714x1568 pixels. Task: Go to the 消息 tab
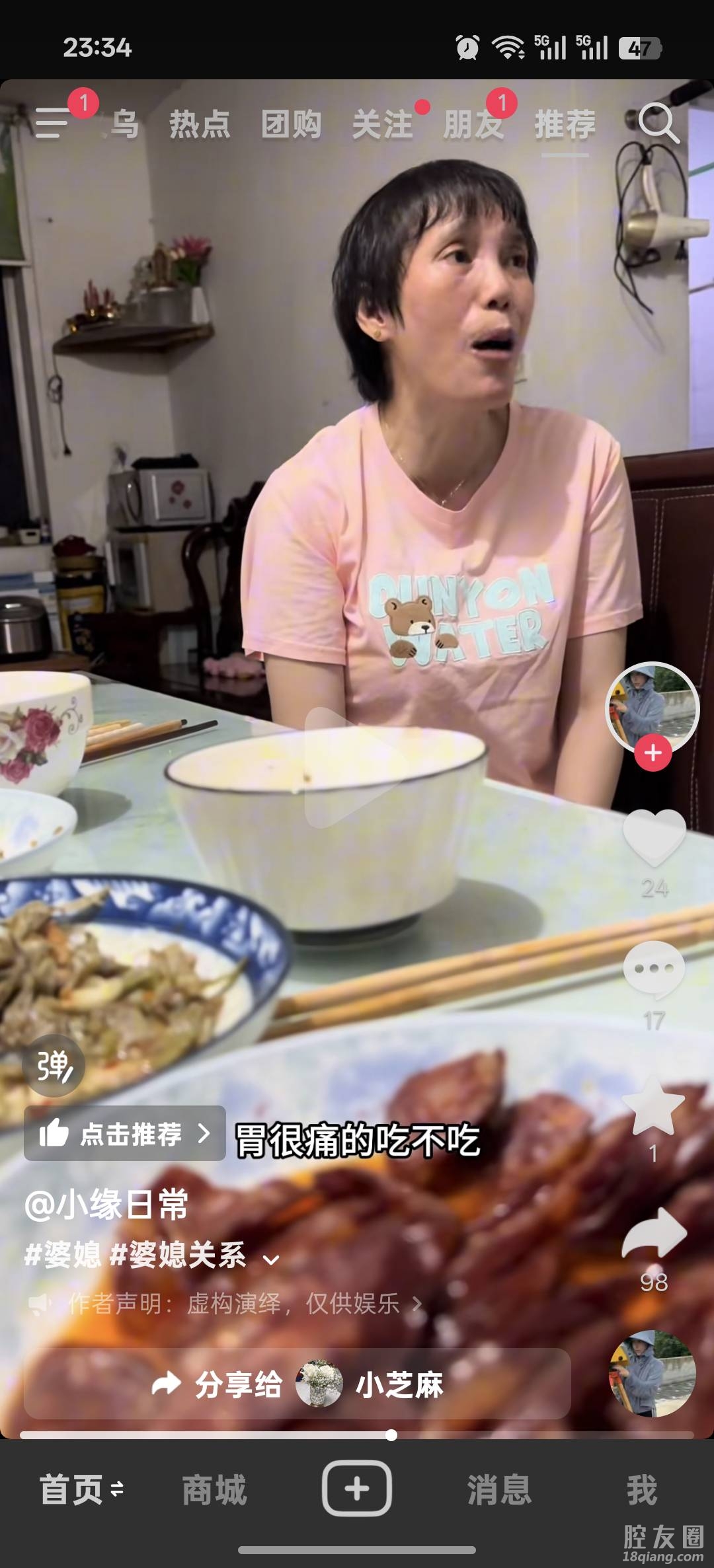(499, 1490)
